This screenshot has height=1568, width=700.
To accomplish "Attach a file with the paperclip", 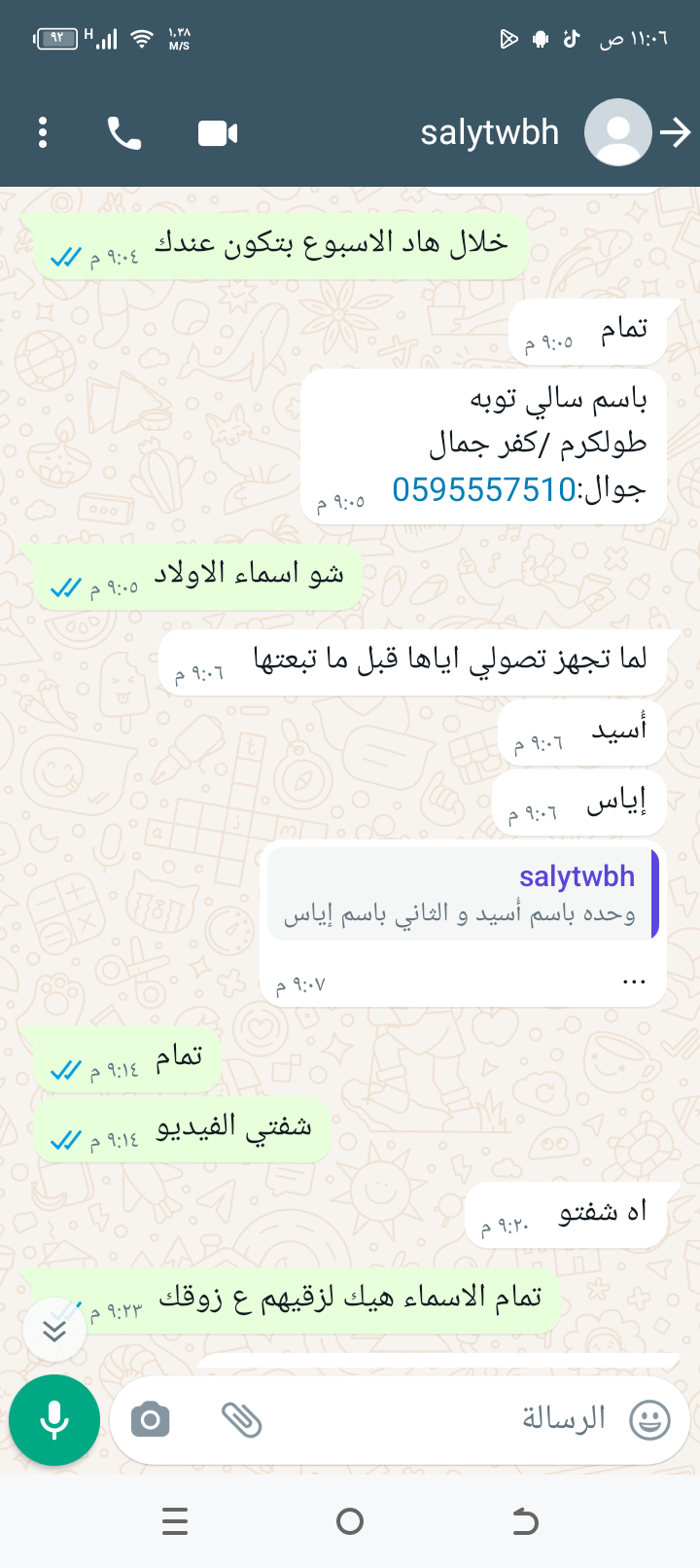I will (241, 1420).
